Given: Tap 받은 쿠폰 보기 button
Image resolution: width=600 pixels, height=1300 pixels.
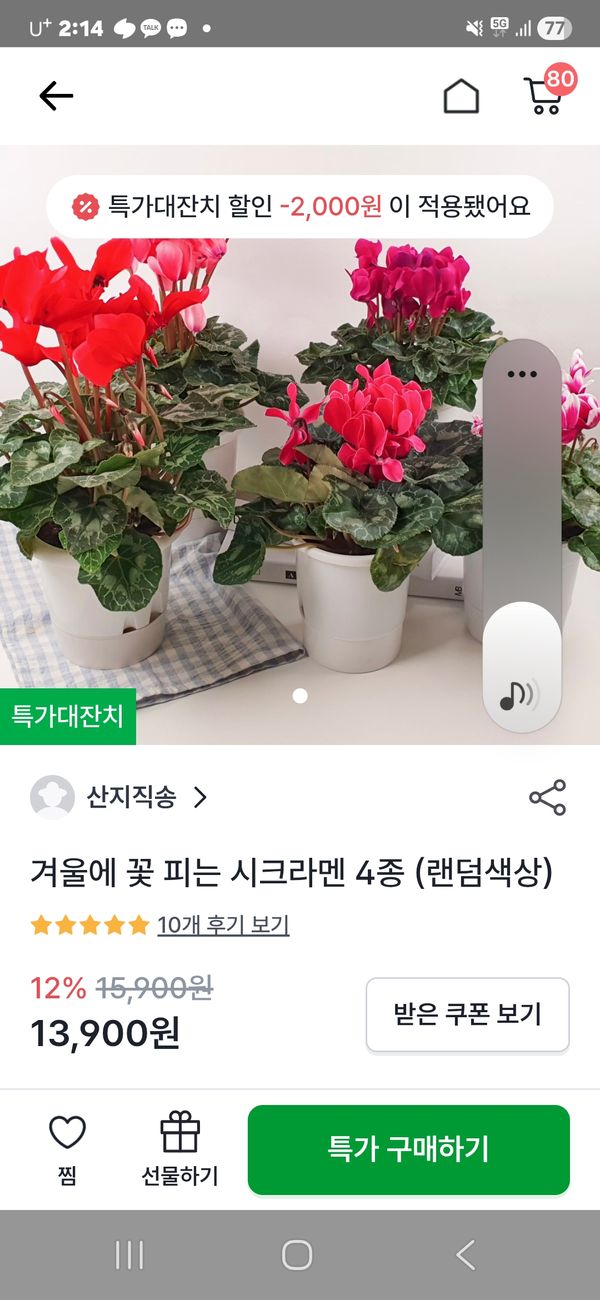Looking at the screenshot, I should (467, 1015).
